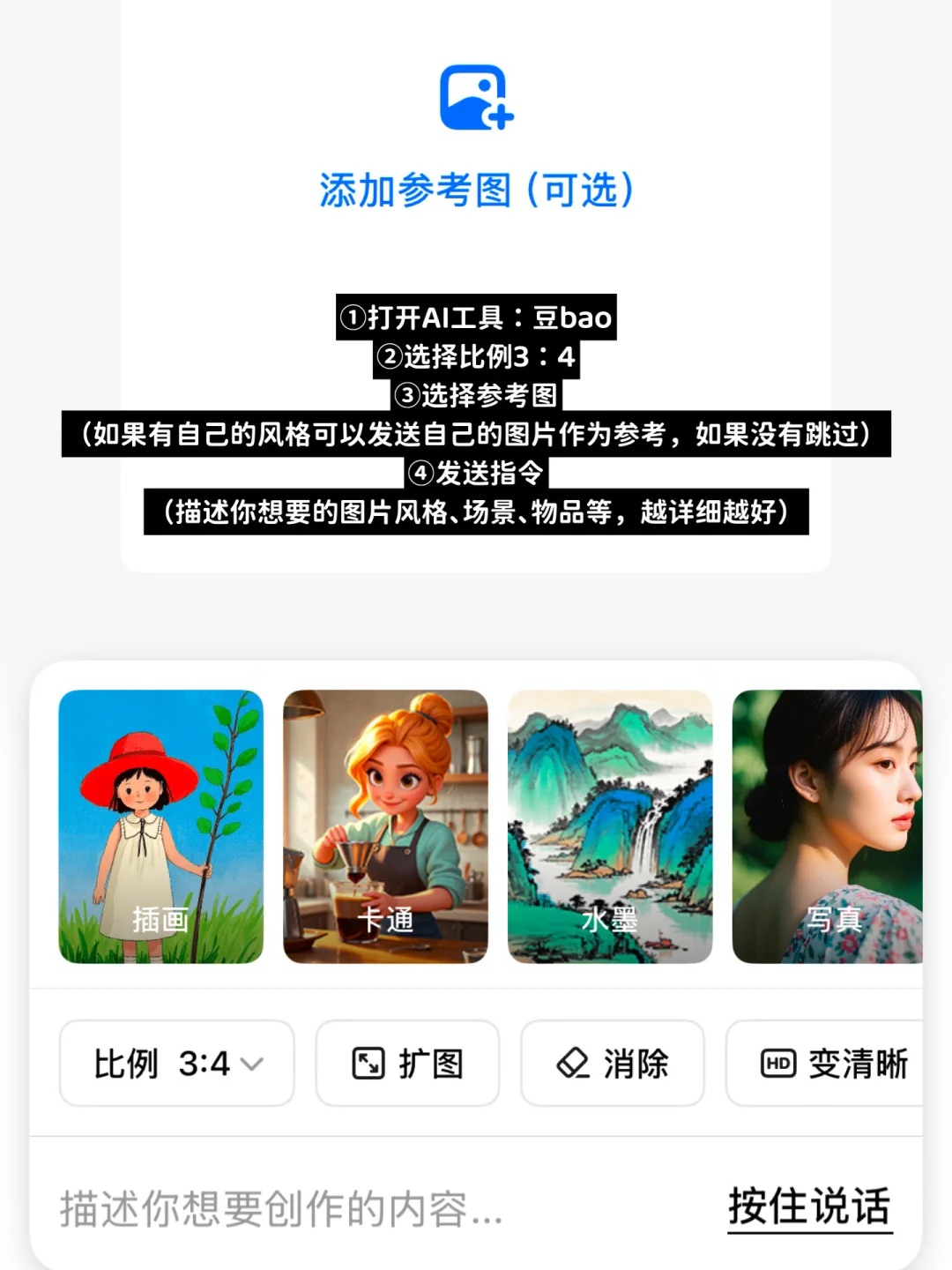Expand the 比例 3:4 ratio dropdown
This screenshot has height=1270, width=952.
pyautogui.click(x=176, y=1064)
